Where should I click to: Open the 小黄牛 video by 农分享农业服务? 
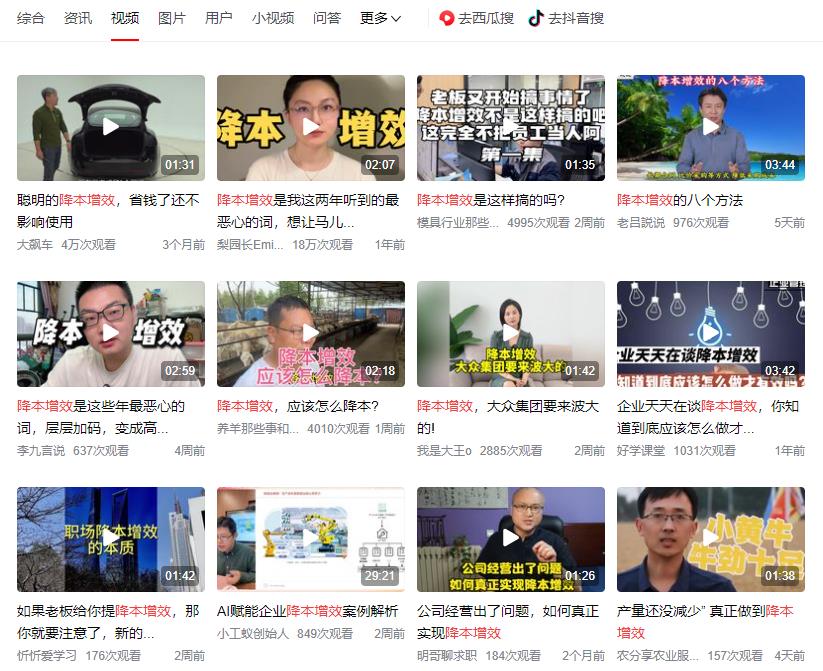[710, 539]
